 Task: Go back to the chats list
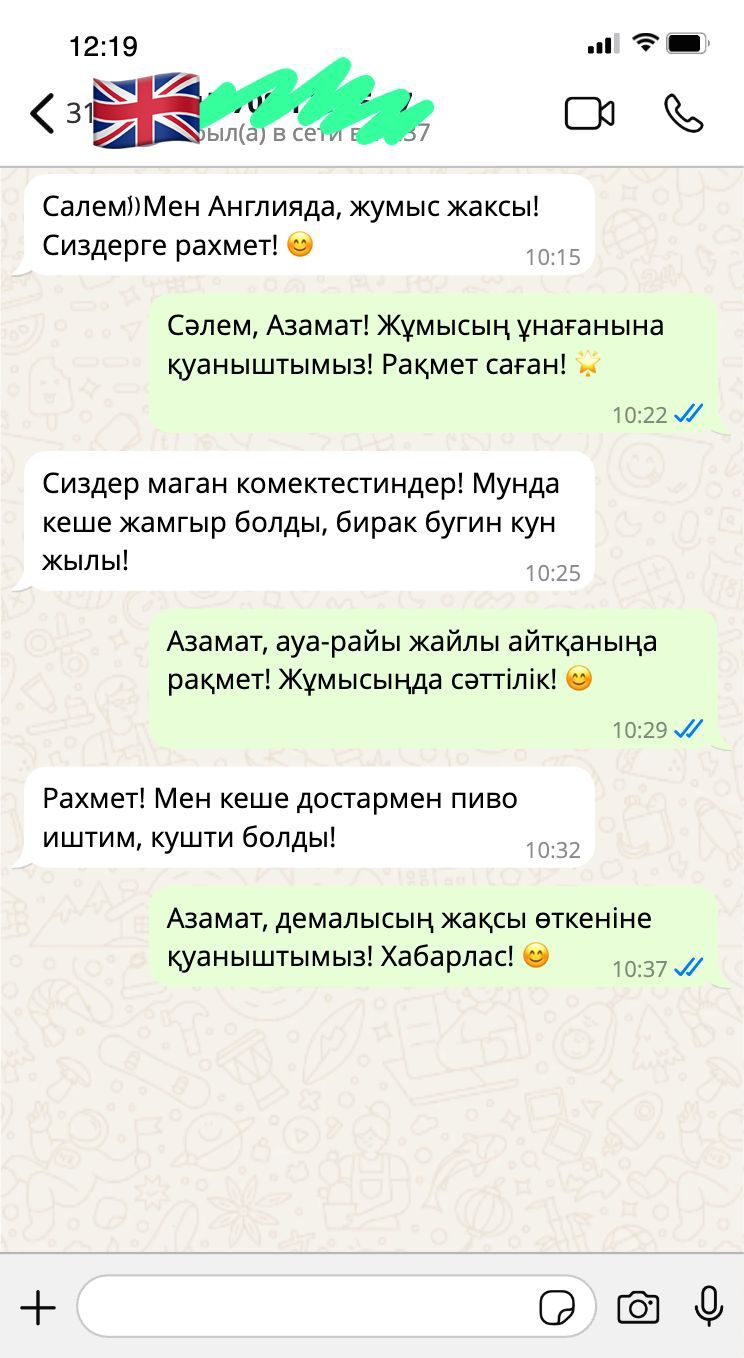(x=41, y=114)
